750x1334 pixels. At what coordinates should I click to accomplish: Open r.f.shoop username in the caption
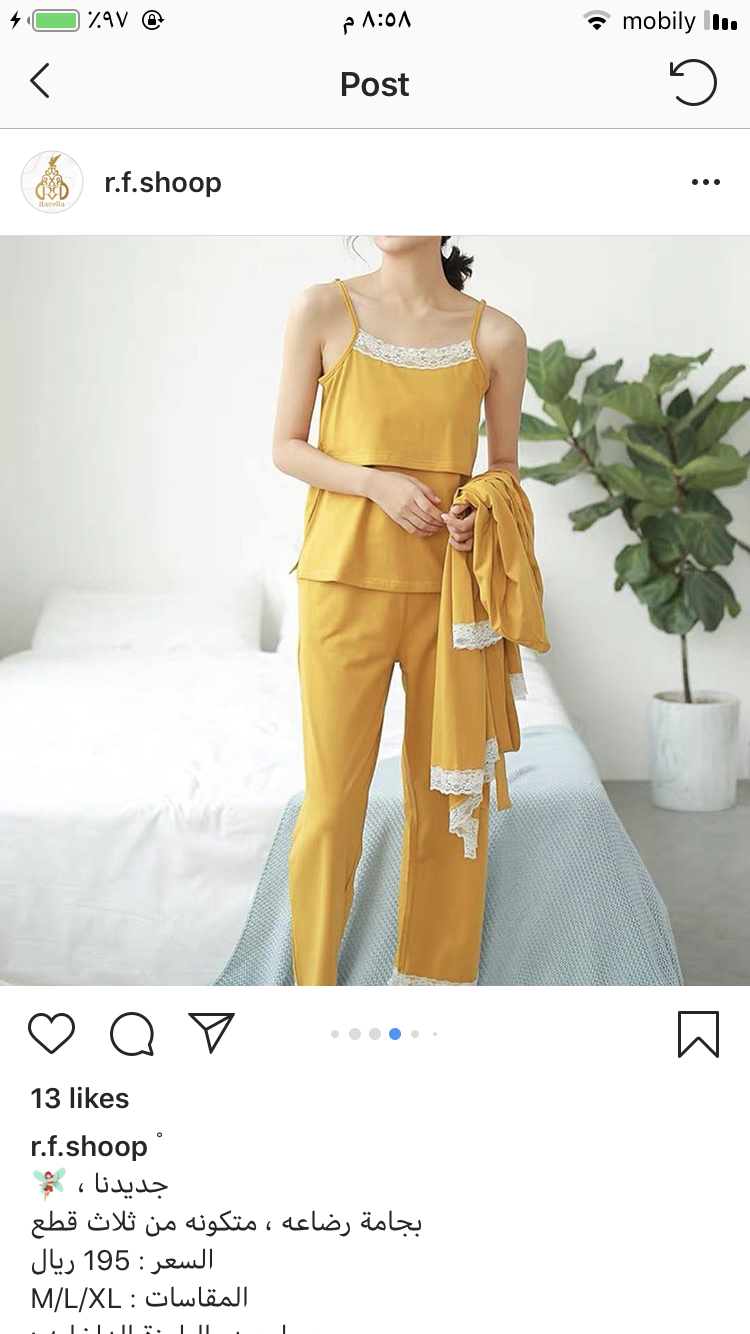pyautogui.click(x=89, y=1146)
